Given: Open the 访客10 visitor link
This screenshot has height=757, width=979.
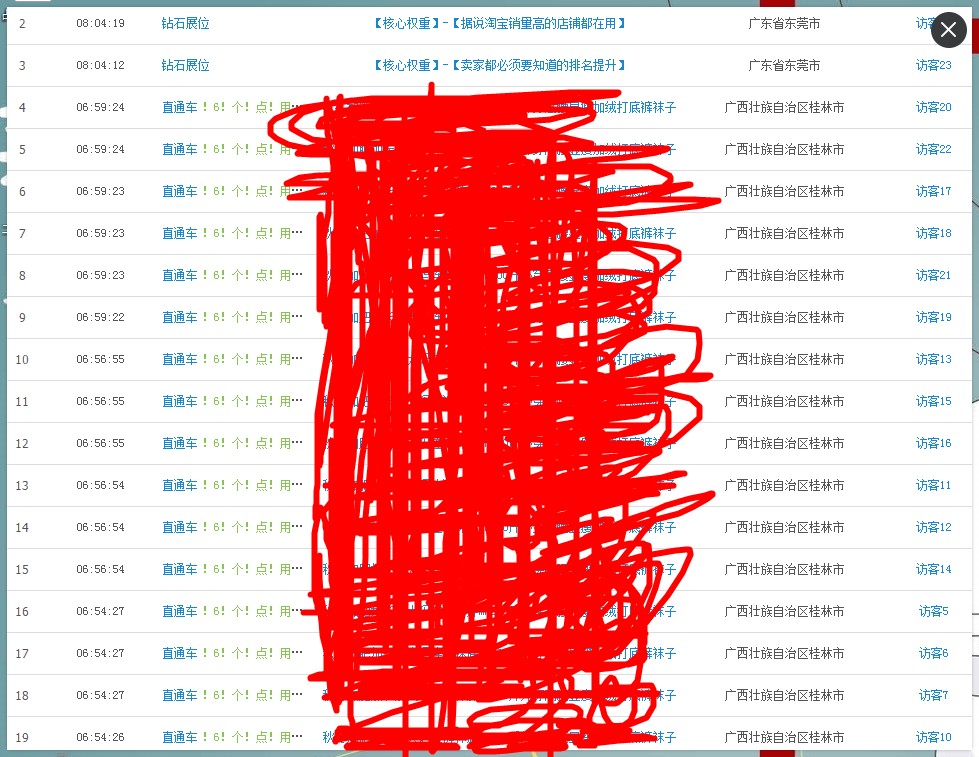Looking at the screenshot, I should [x=933, y=737].
